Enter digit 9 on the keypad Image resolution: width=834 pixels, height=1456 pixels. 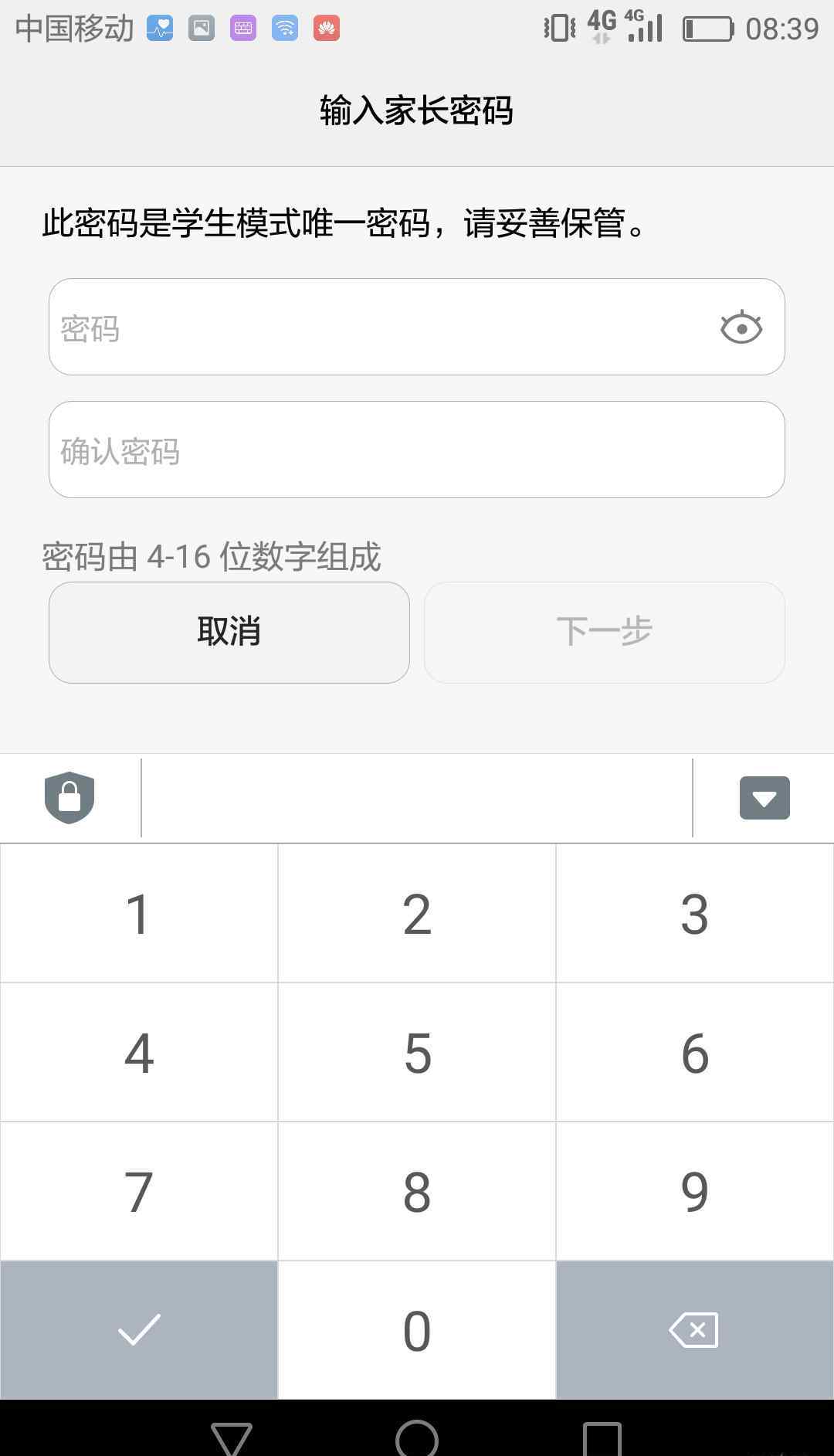pos(695,1192)
